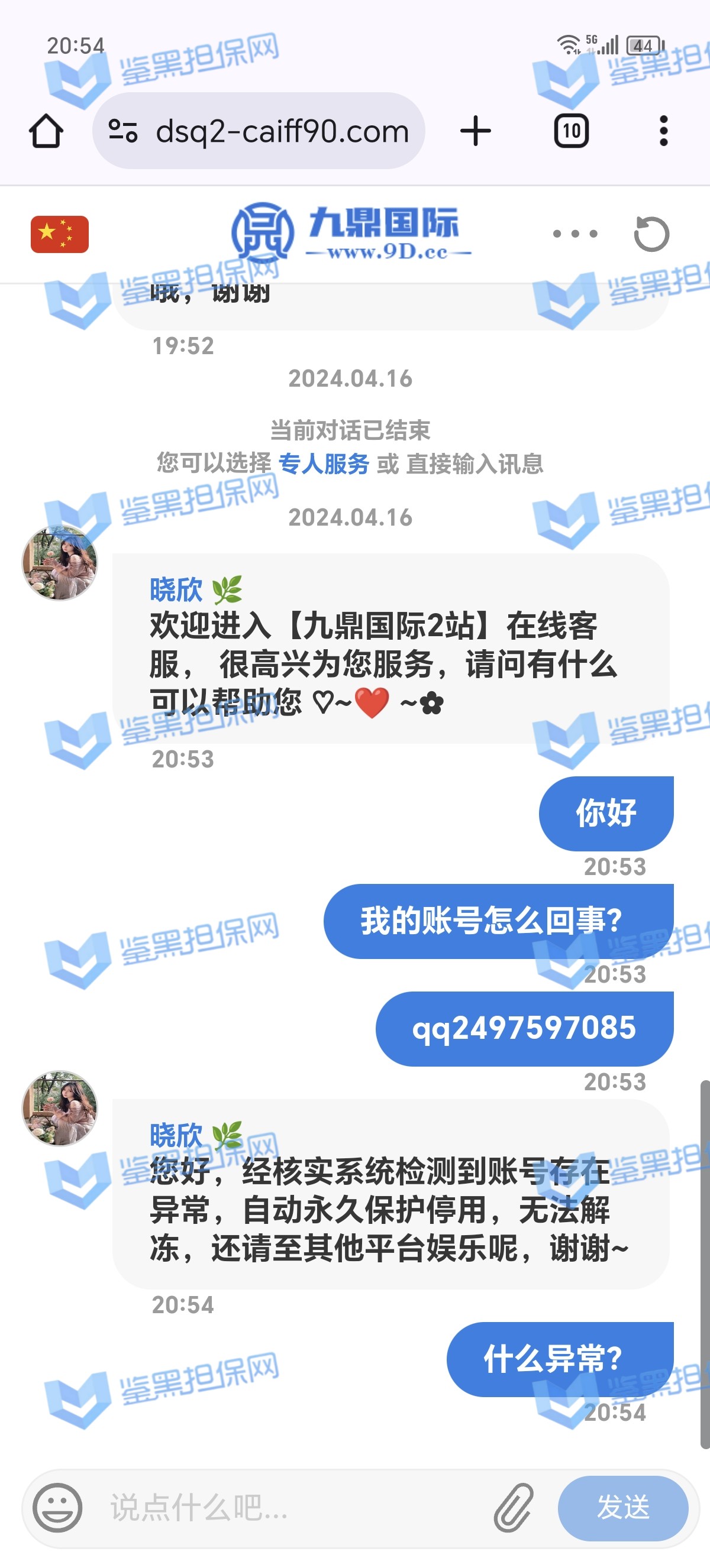Screen dimensions: 710x1568
Task: Tap the 专人服务 link
Action: point(323,464)
